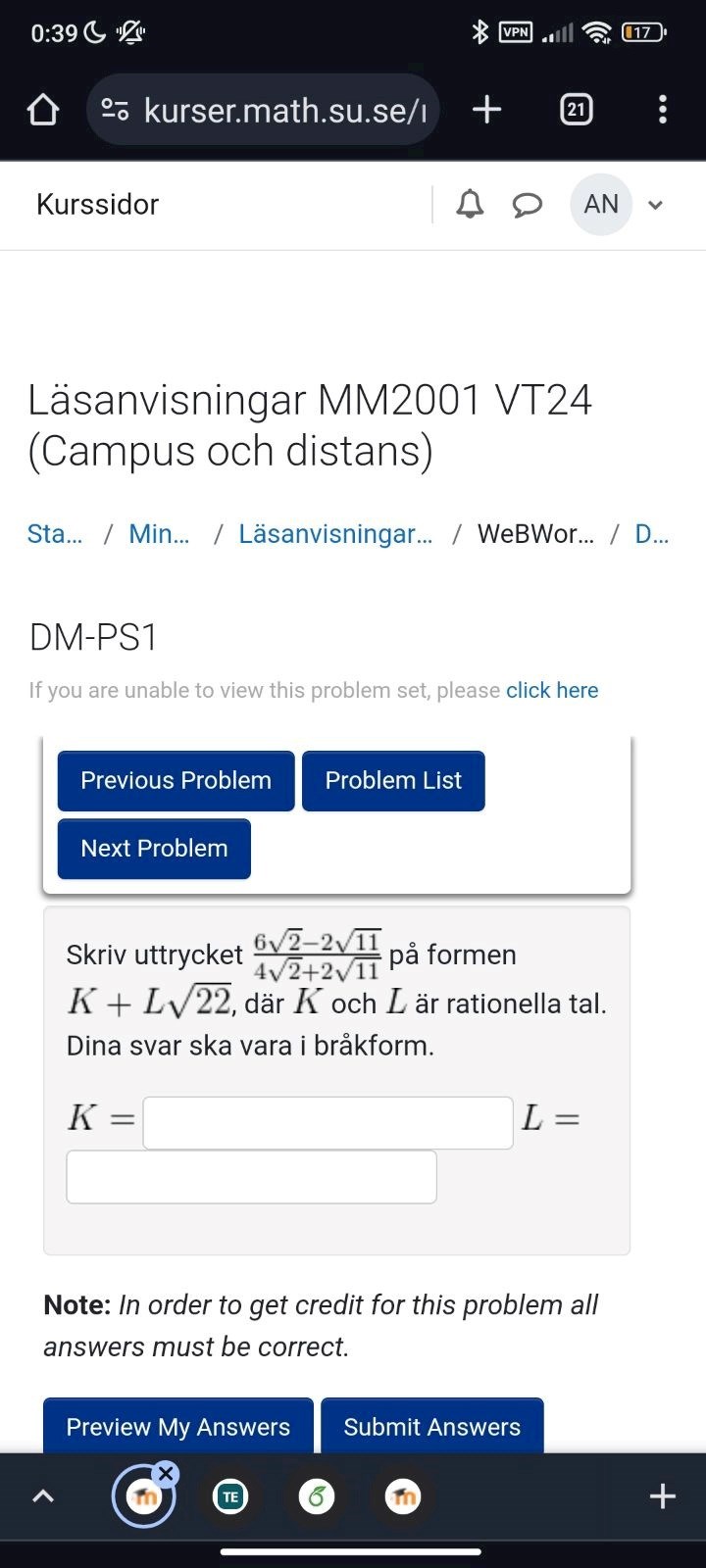
Task: Follow the Sta... breadcrumb link
Action: (x=55, y=534)
